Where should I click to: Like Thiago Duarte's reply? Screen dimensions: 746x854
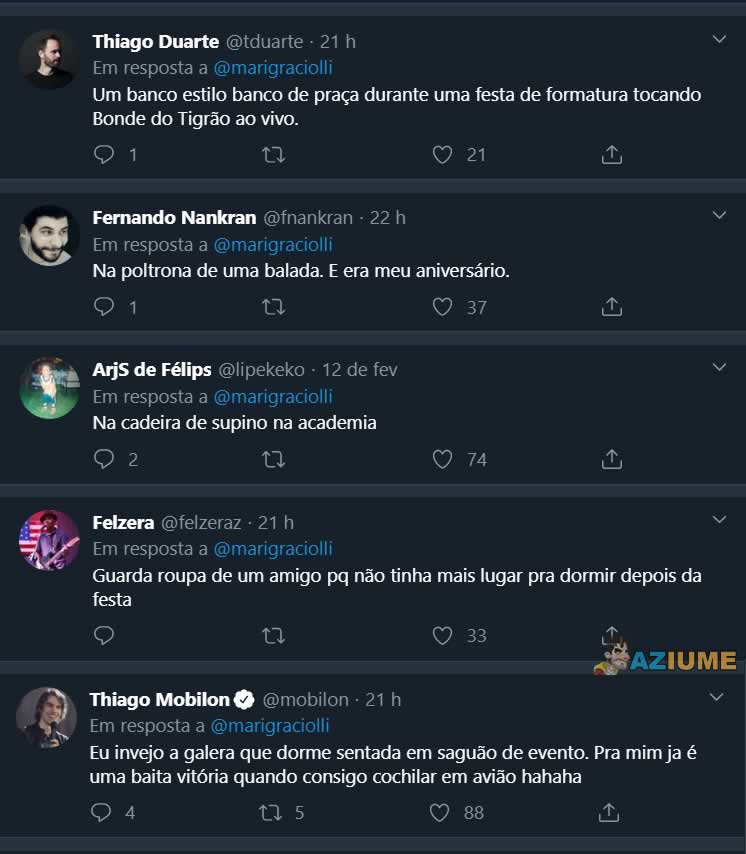coord(442,155)
